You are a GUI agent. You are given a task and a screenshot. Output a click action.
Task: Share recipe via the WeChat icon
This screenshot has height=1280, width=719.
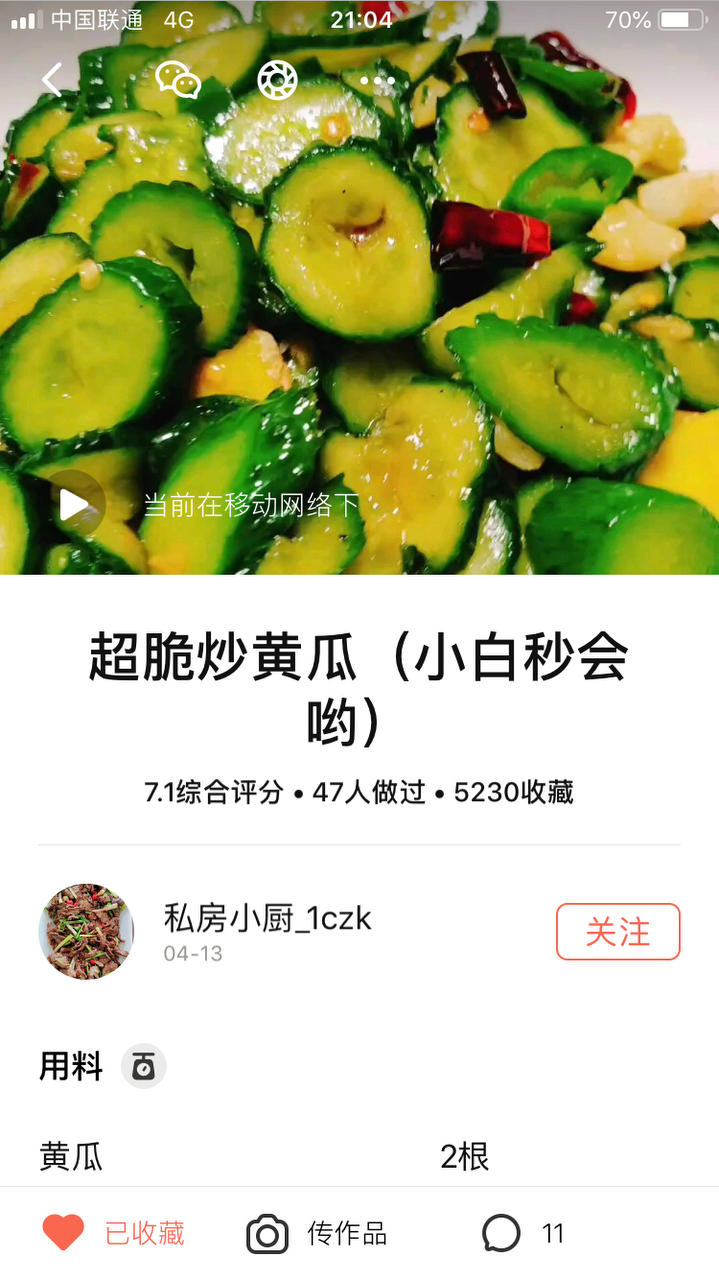point(178,80)
